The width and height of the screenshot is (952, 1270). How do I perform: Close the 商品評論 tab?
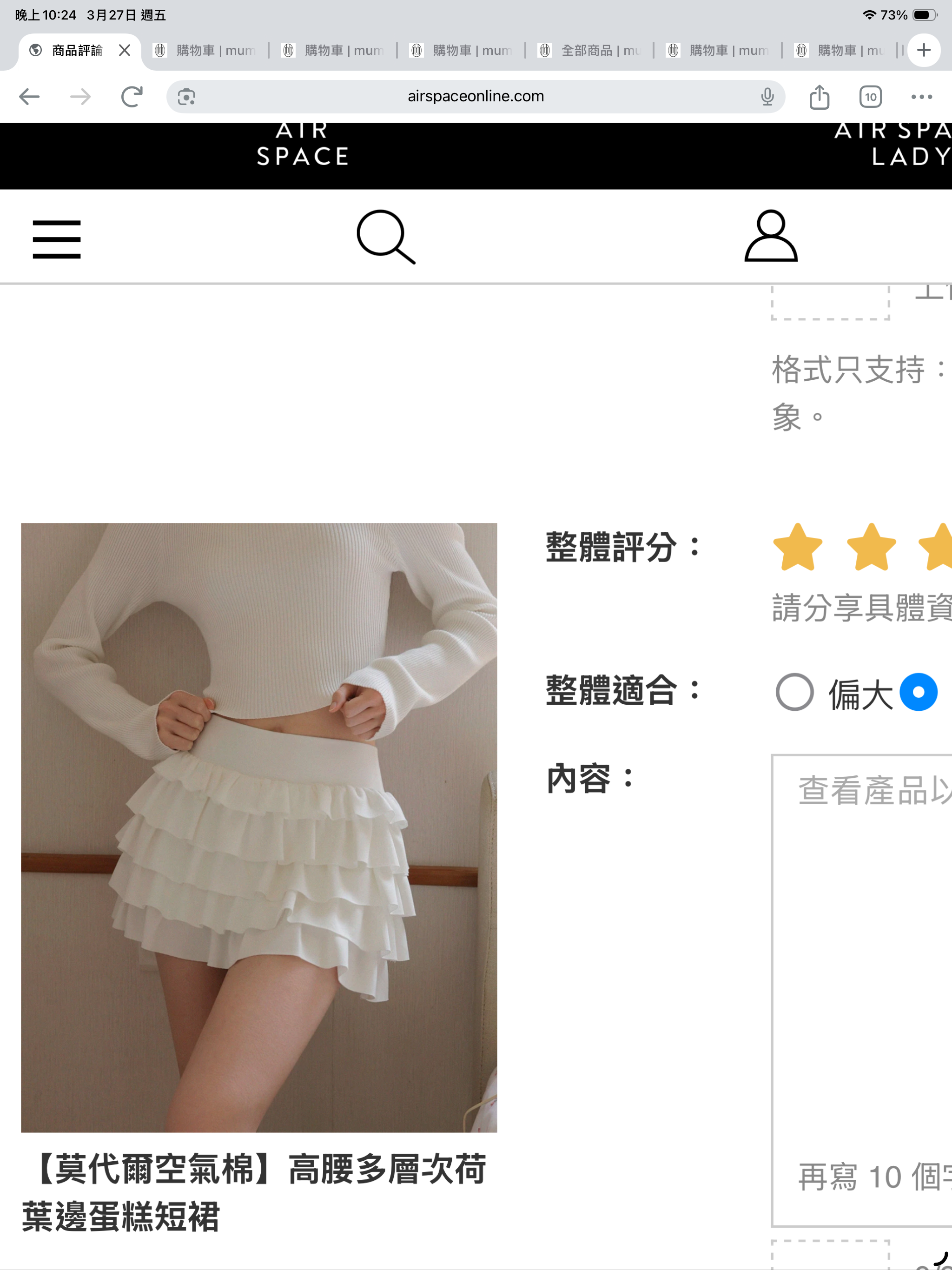click(125, 51)
